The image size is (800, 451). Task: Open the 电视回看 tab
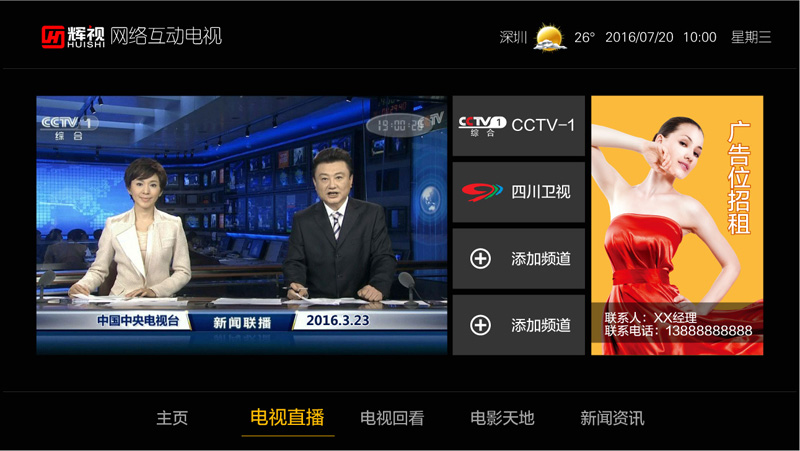point(392,418)
